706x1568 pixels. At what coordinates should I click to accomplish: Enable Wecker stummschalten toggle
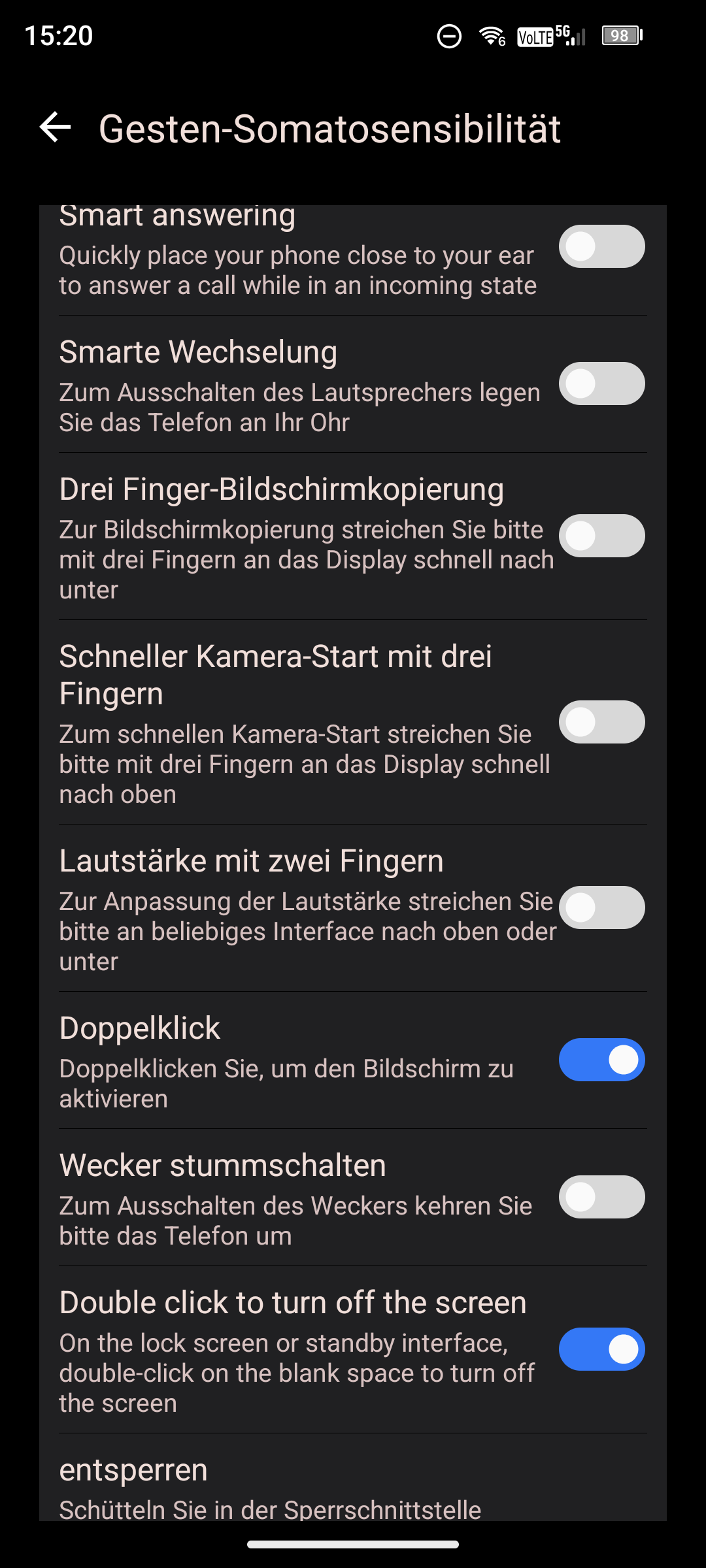601,1197
